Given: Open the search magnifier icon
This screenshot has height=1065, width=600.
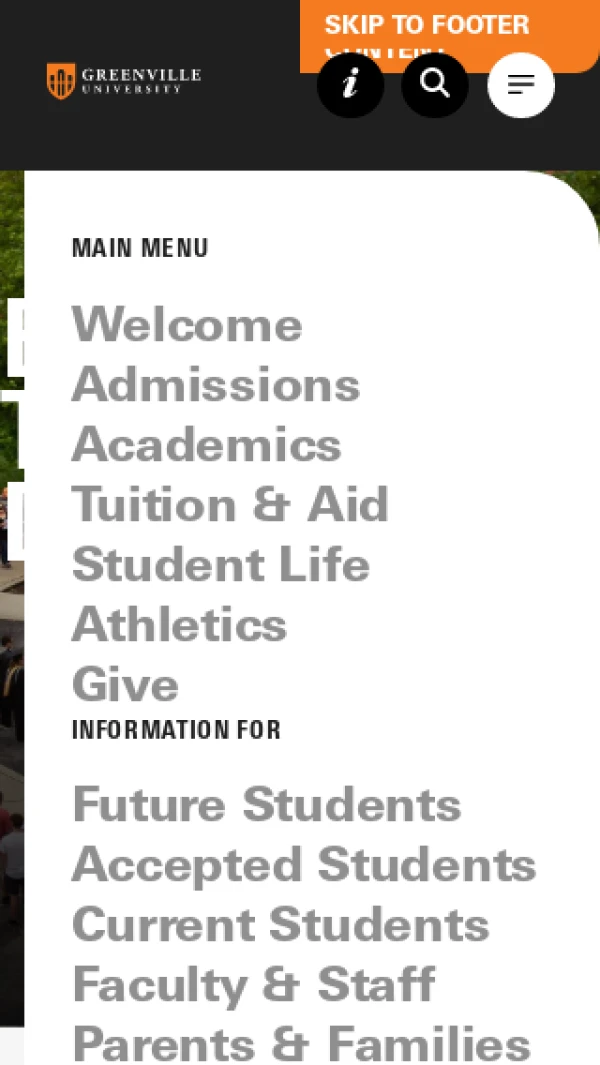Looking at the screenshot, I should point(435,85).
